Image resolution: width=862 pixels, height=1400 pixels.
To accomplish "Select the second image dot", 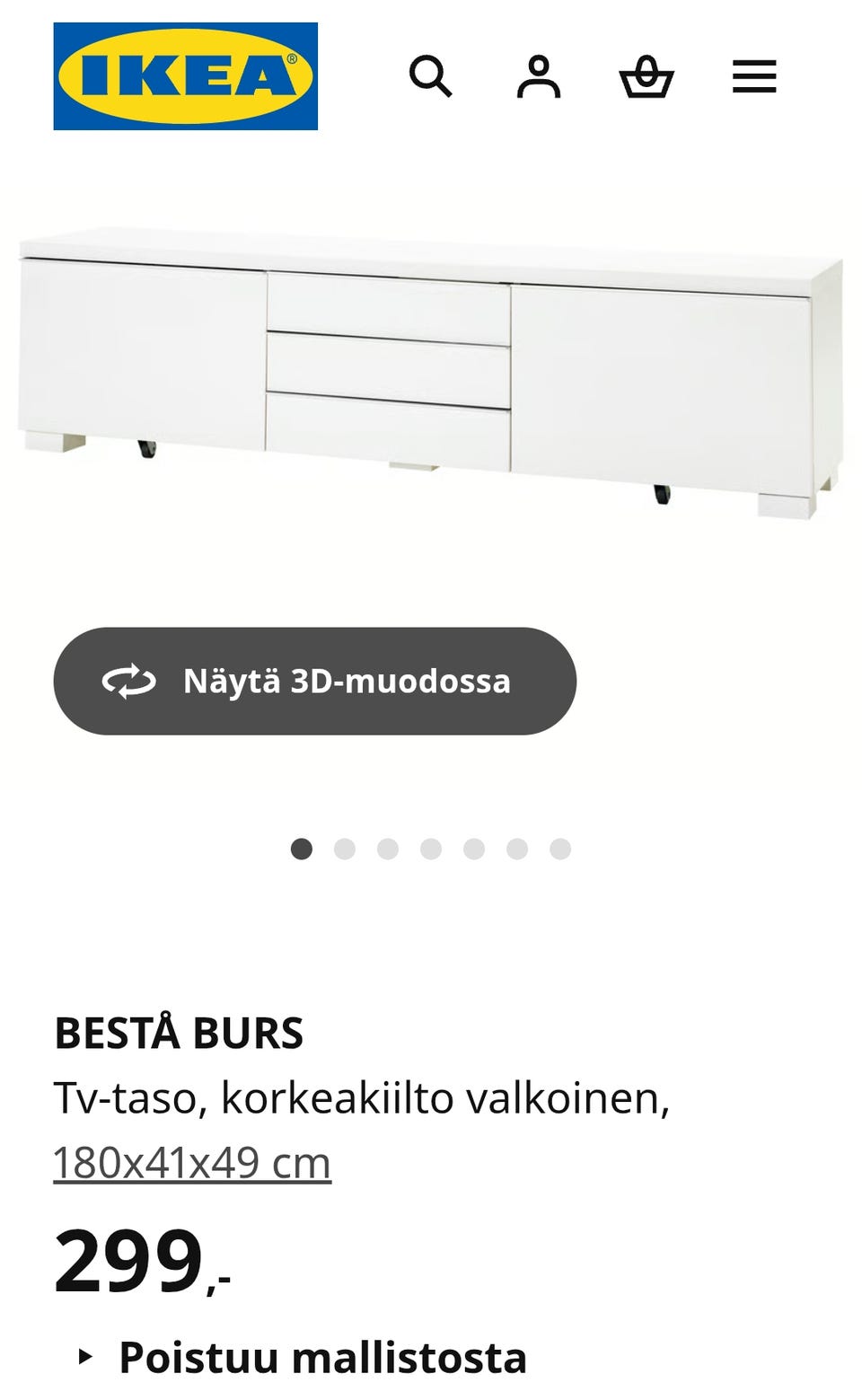I will point(346,845).
